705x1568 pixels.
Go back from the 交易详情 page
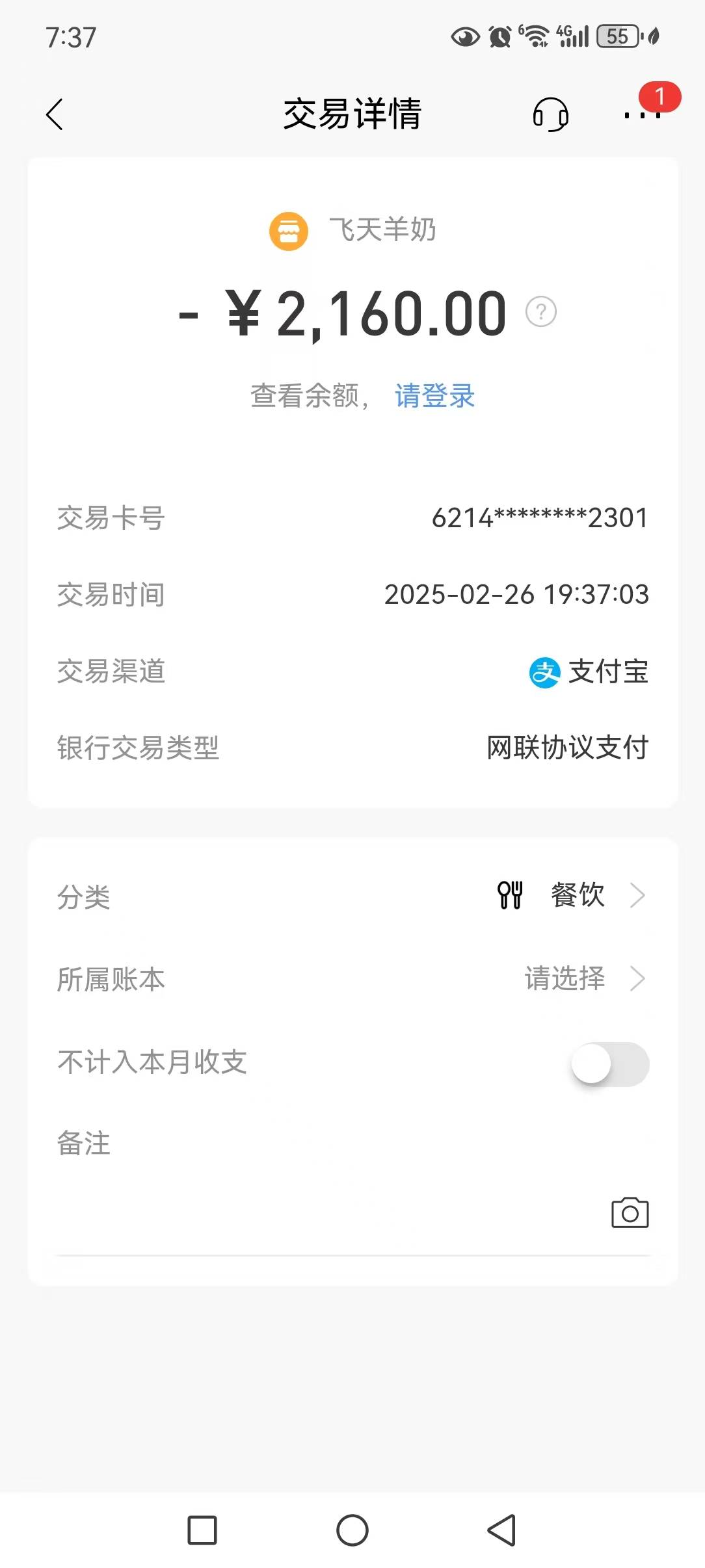click(55, 114)
